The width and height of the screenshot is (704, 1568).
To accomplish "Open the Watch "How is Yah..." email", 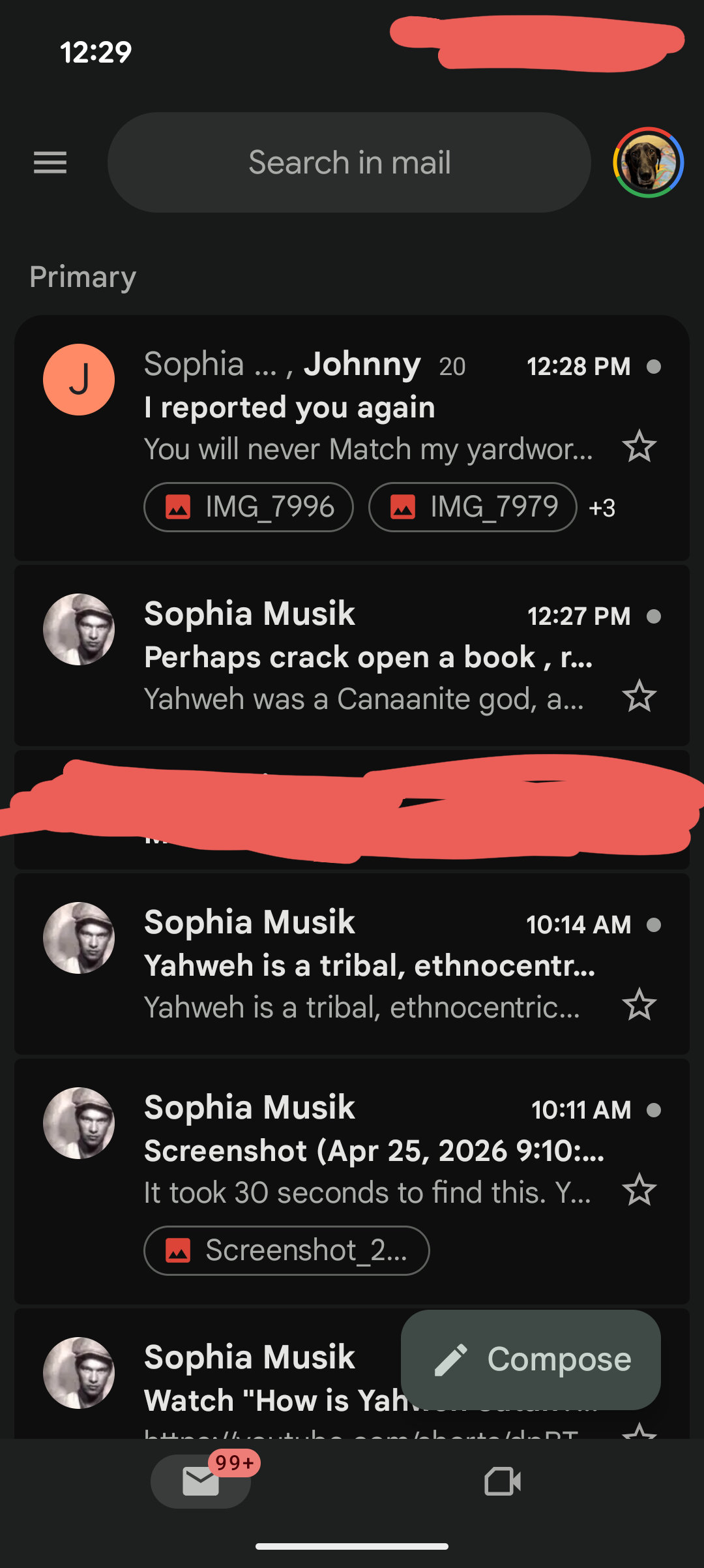I will tap(261, 1383).
